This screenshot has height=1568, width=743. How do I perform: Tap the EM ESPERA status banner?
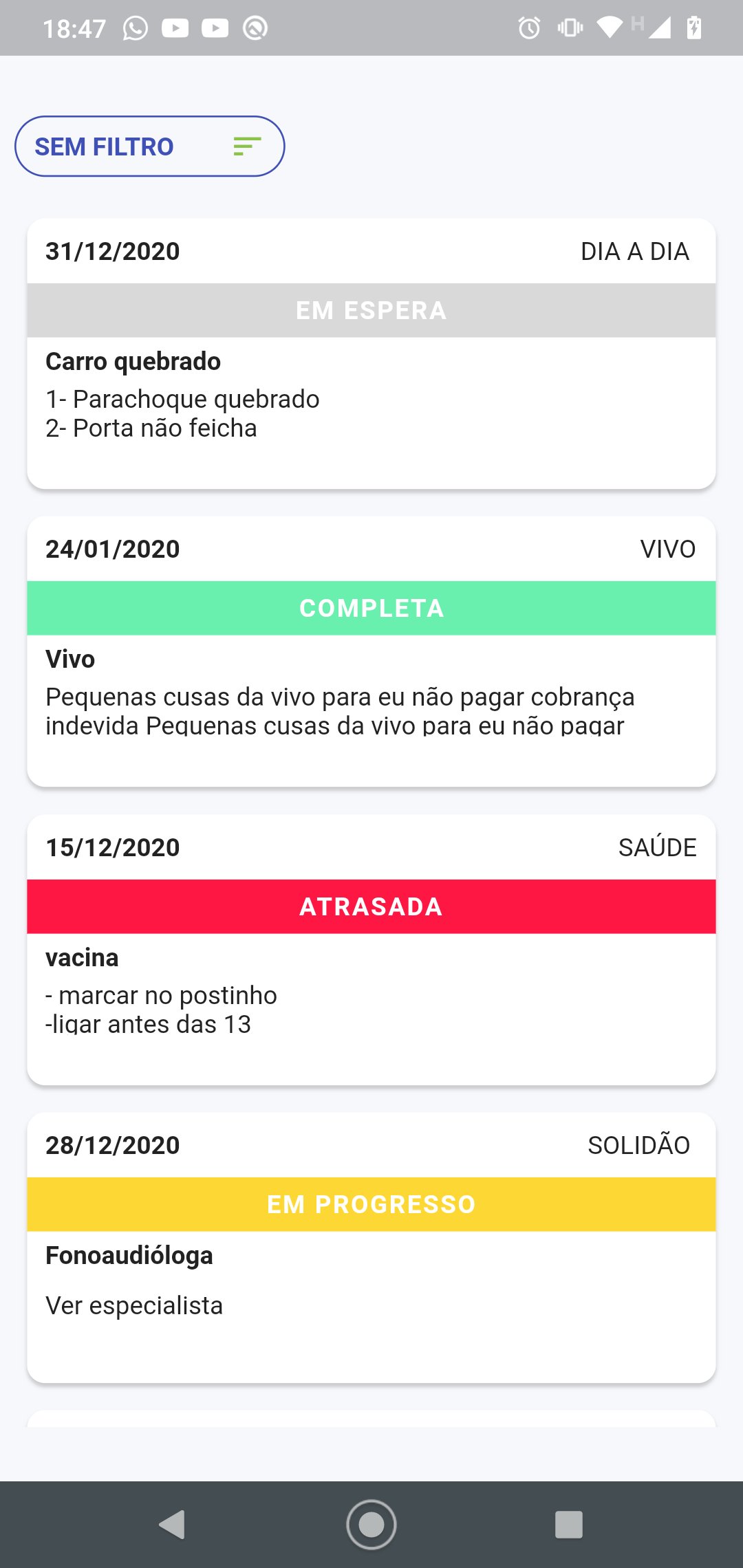point(371,309)
